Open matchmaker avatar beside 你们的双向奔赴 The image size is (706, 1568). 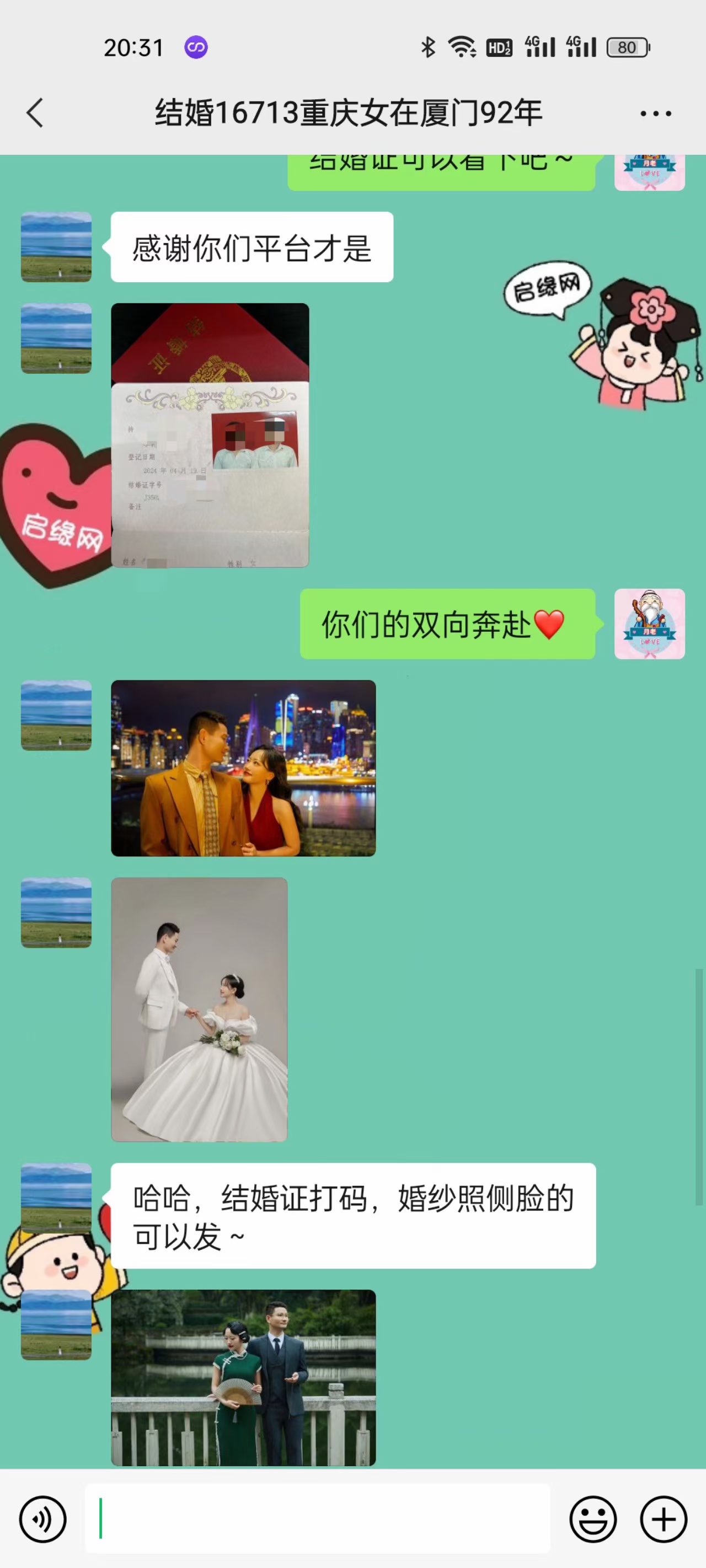tap(649, 624)
